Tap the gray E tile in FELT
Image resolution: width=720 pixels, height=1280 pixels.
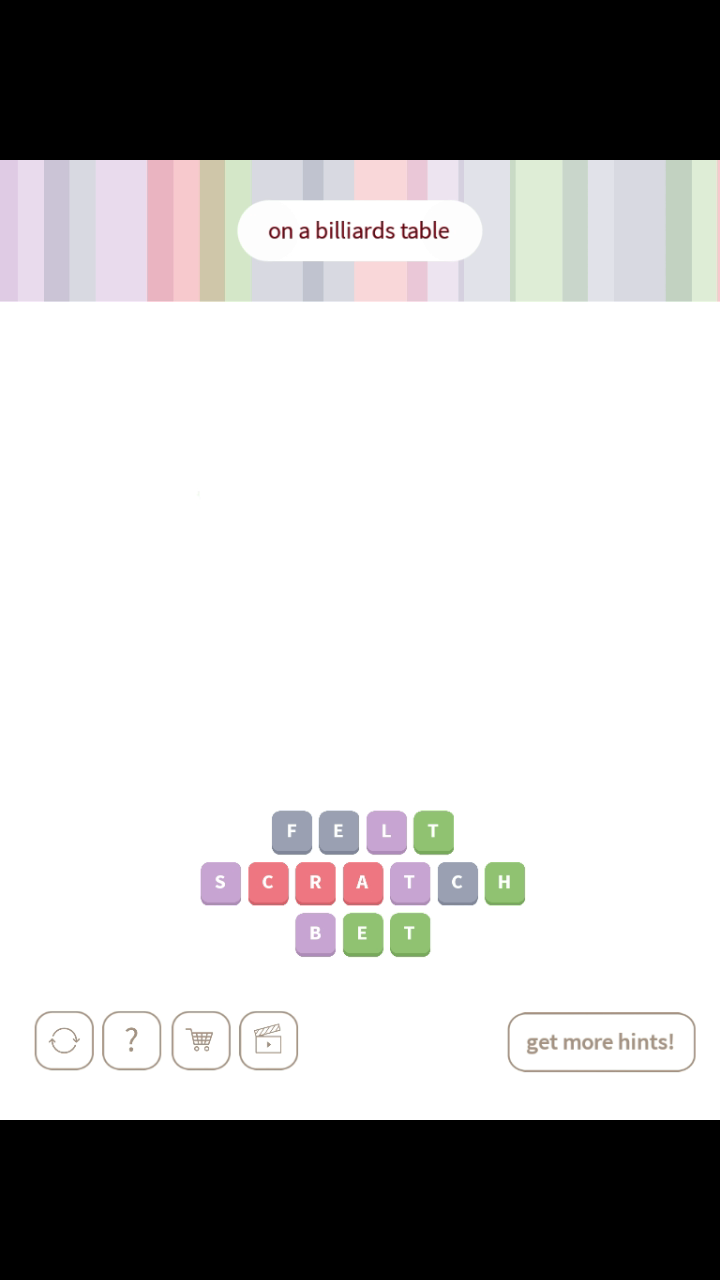tap(339, 831)
